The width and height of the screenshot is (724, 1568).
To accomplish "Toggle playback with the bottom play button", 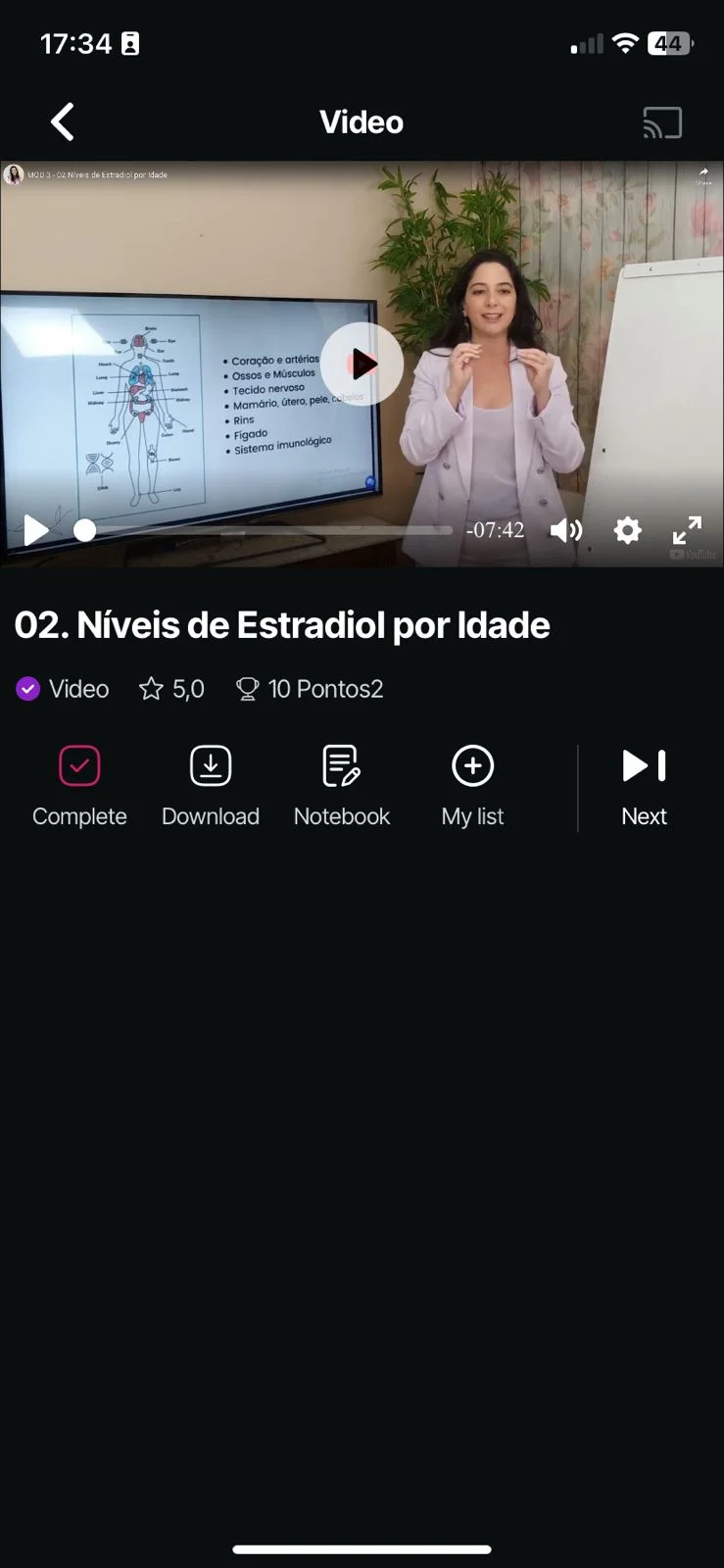I will (x=35, y=530).
